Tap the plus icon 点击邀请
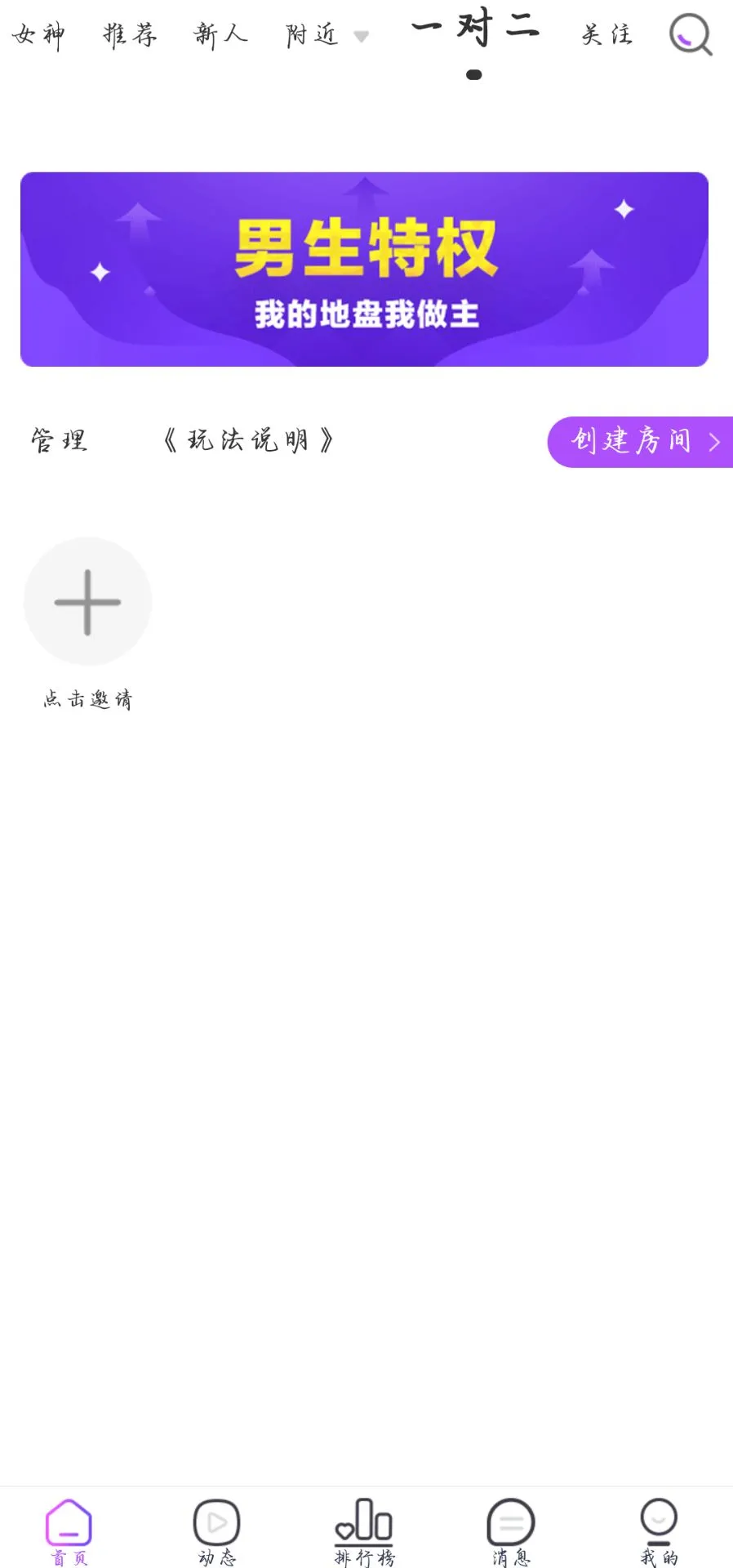Screen dimensions: 733x1568 [x=87, y=602]
